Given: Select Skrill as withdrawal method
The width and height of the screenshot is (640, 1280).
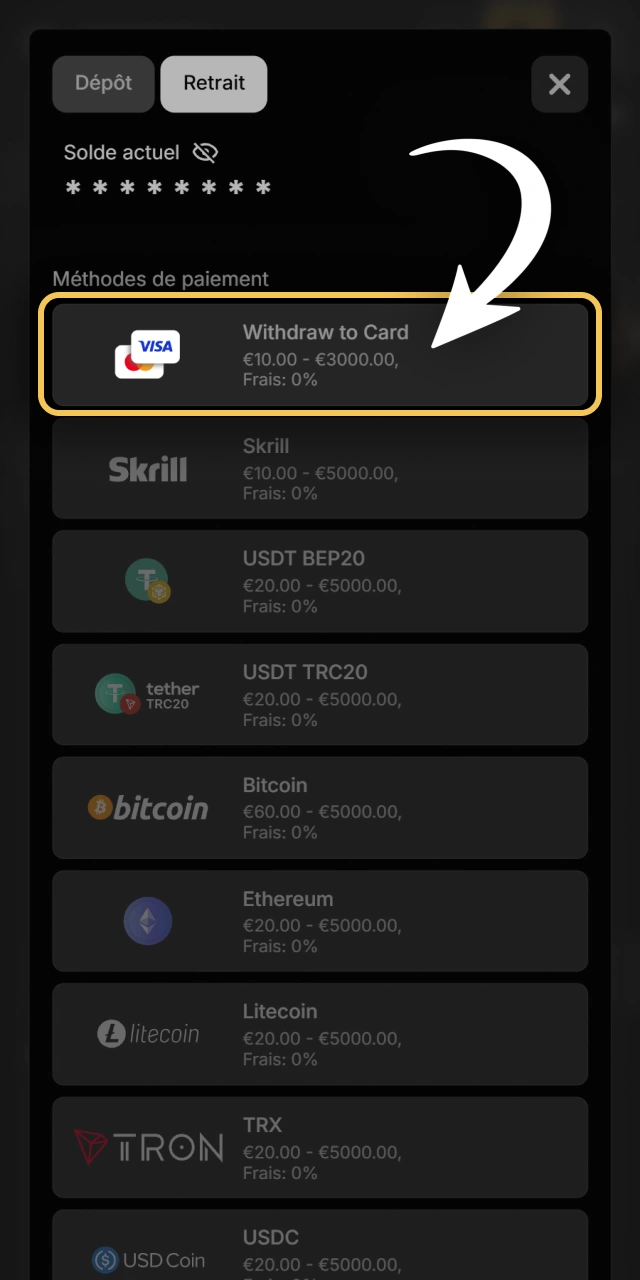Looking at the screenshot, I should point(320,468).
